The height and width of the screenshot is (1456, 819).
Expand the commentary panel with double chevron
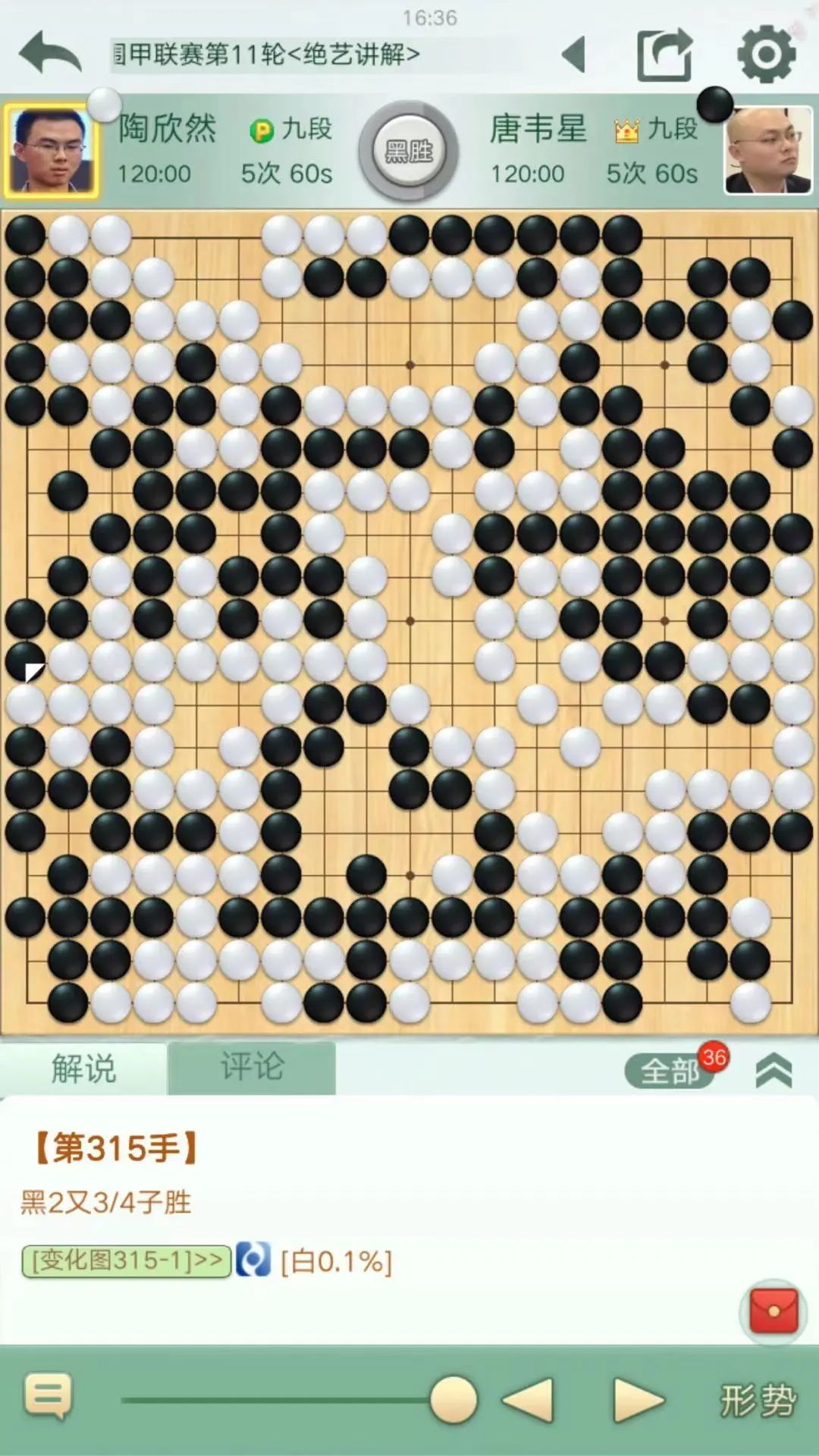point(773,1071)
